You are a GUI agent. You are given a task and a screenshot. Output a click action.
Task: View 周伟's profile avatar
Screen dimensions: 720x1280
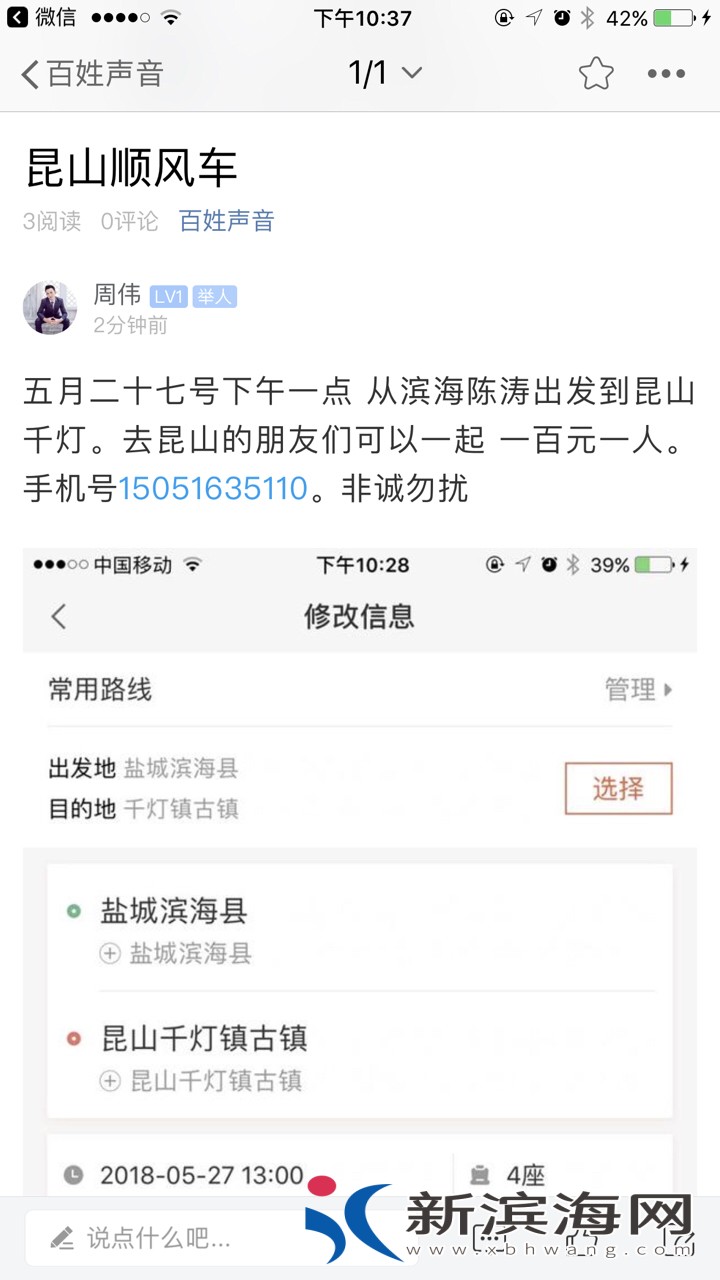click(50, 308)
